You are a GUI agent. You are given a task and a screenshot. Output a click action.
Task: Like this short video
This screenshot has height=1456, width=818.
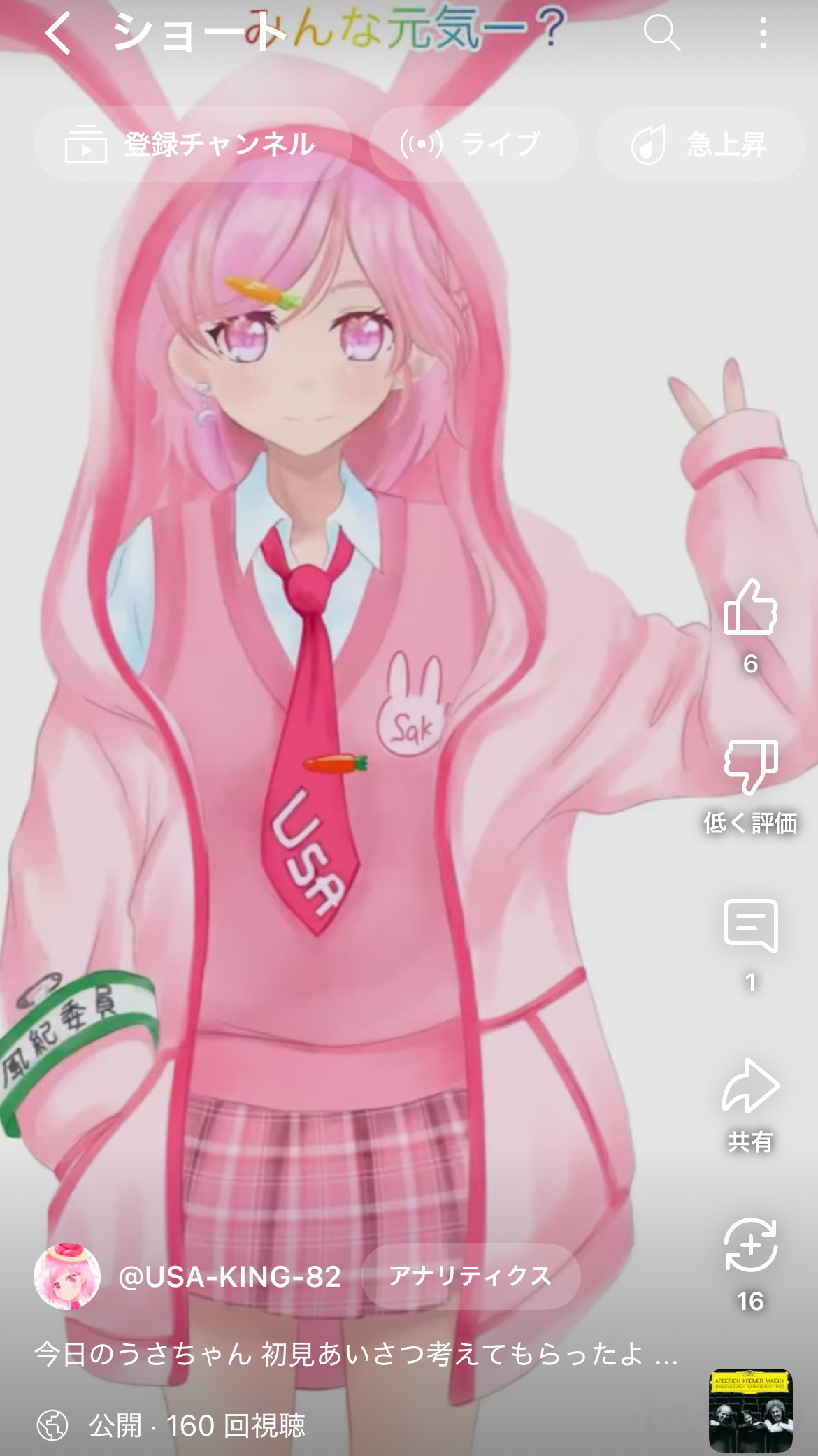[750, 607]
